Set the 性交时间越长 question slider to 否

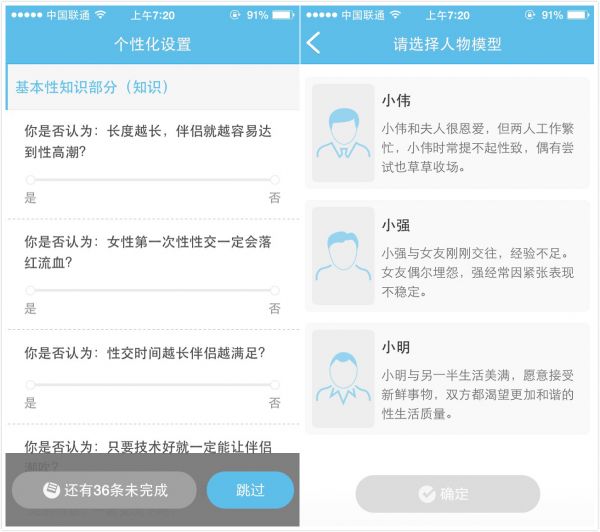[x=274, y=385]
